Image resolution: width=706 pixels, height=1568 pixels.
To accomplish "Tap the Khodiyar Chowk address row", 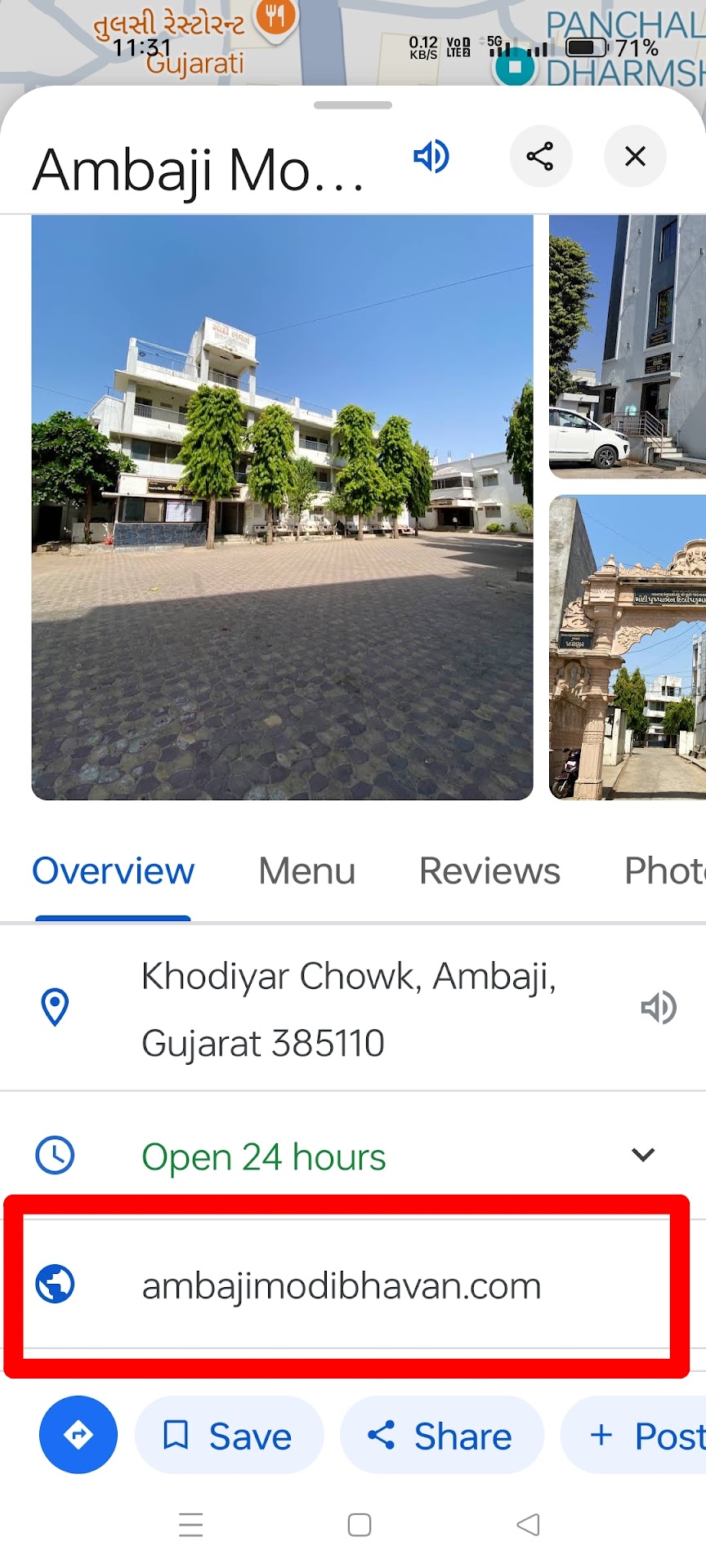I will 347,1009.
